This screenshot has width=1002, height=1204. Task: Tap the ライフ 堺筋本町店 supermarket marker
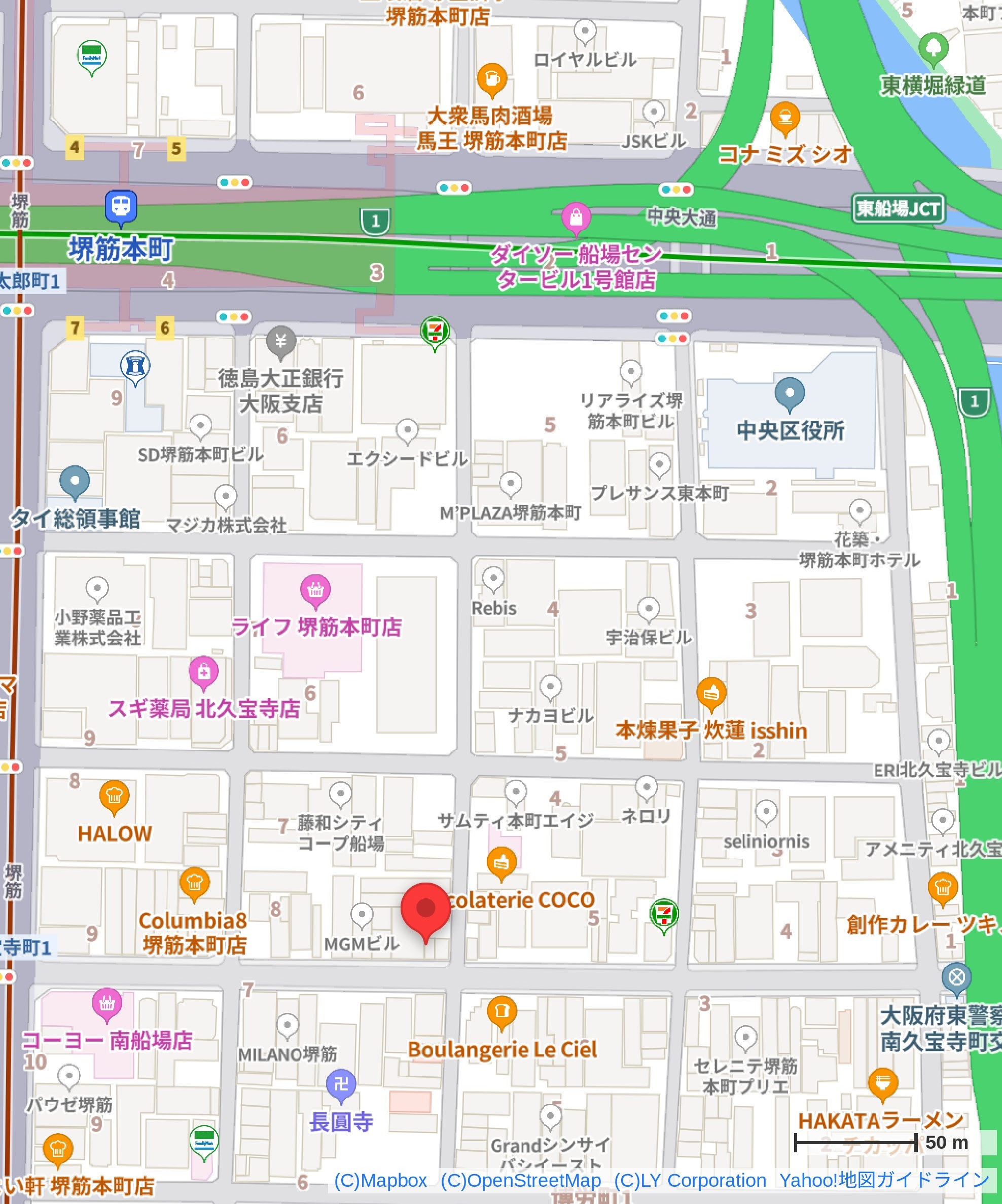click(x=315, y=590)
